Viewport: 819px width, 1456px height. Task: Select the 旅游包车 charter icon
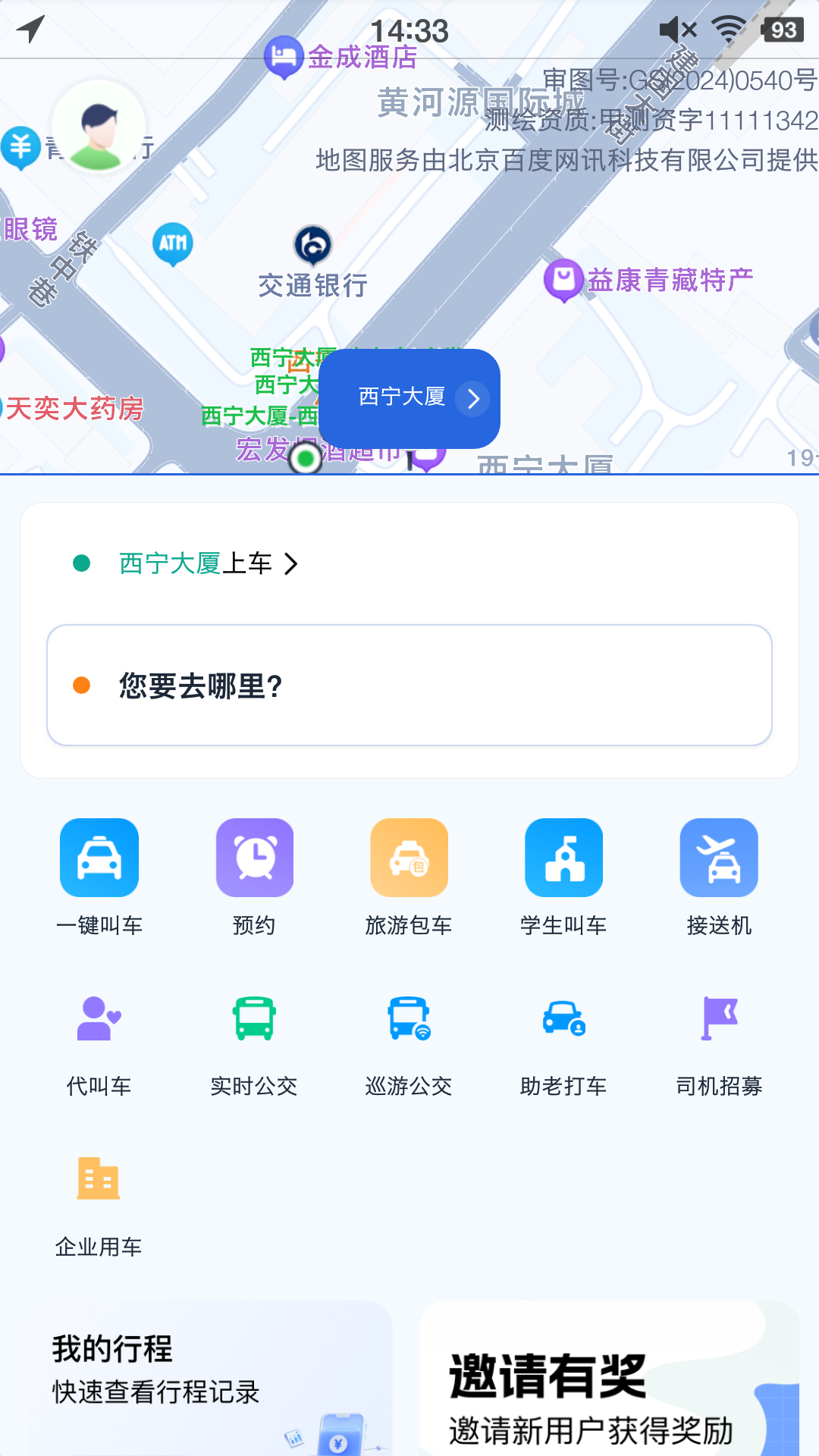409,858
